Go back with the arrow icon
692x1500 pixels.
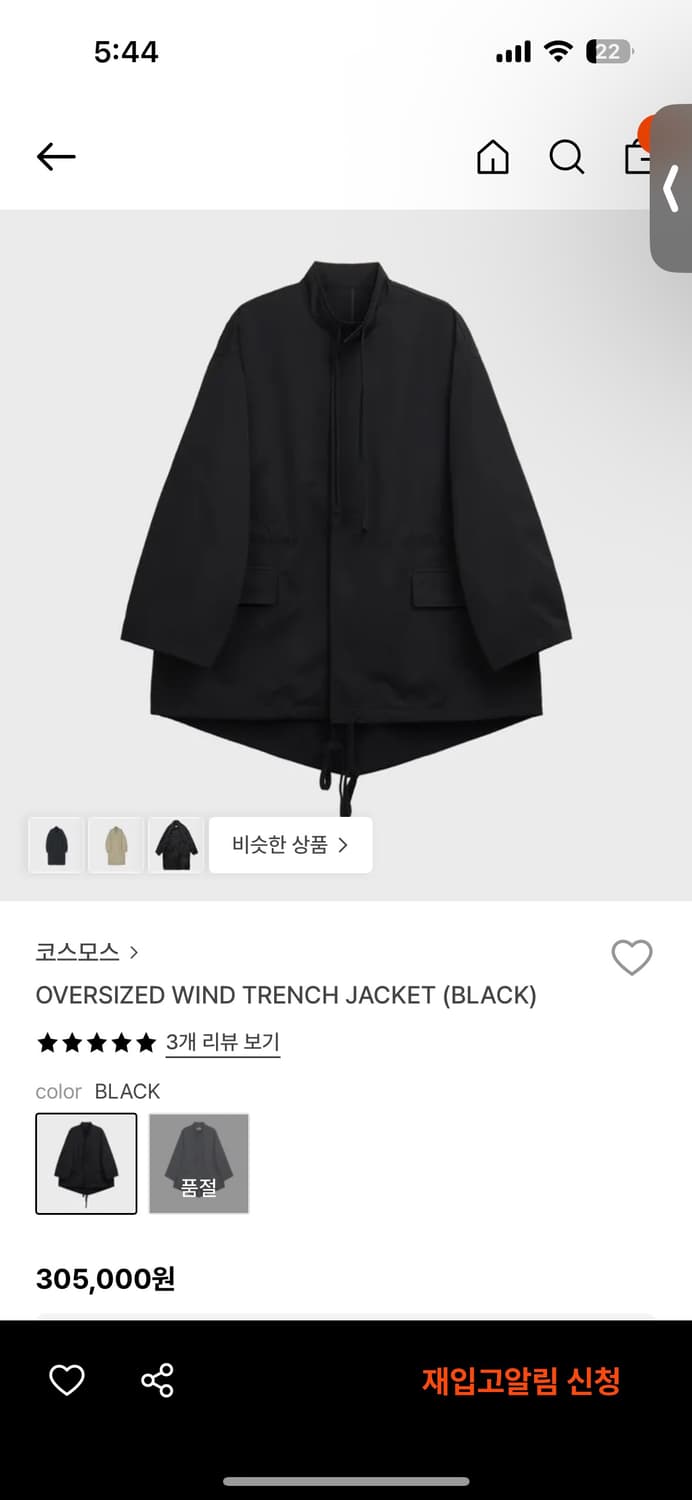56,156
